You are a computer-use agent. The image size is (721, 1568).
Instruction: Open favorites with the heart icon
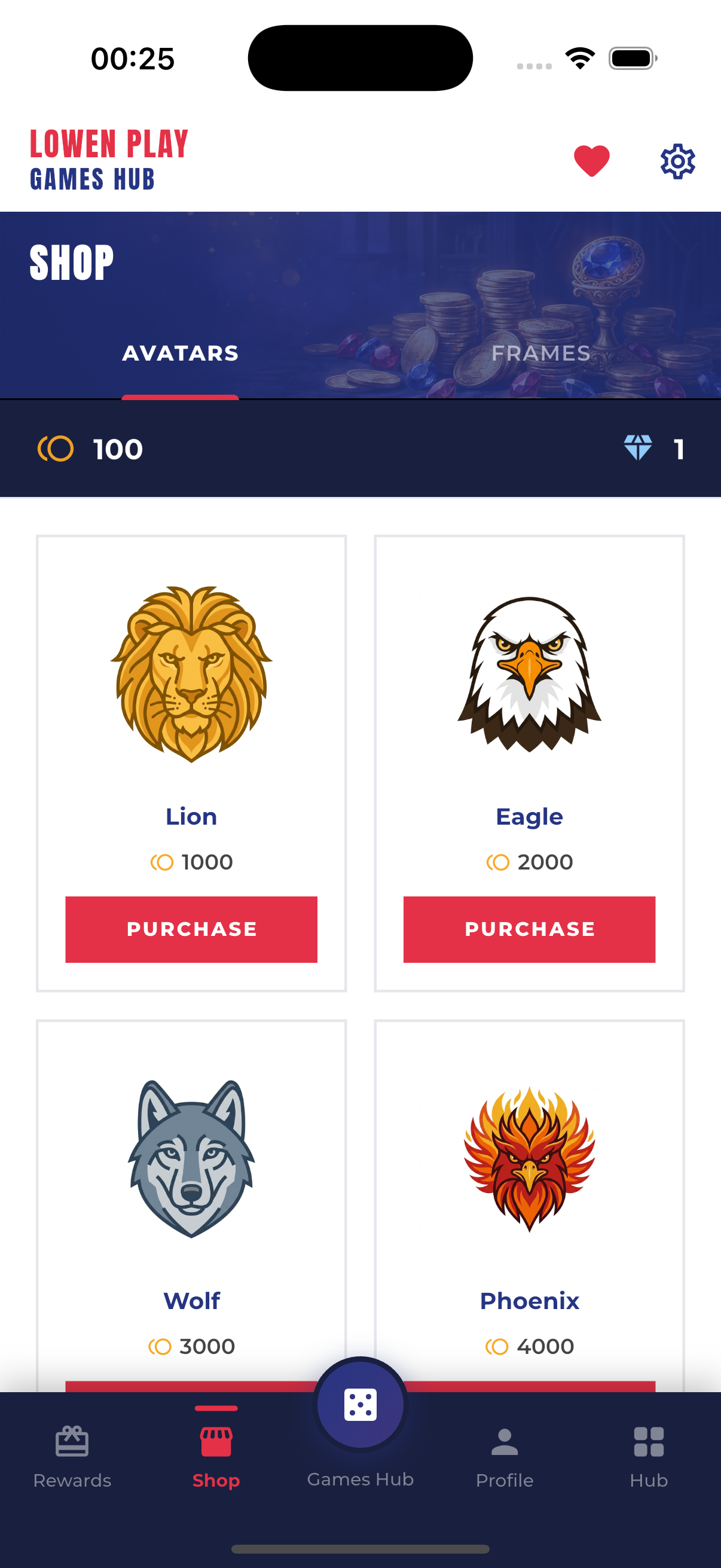[x=591, y=161]
